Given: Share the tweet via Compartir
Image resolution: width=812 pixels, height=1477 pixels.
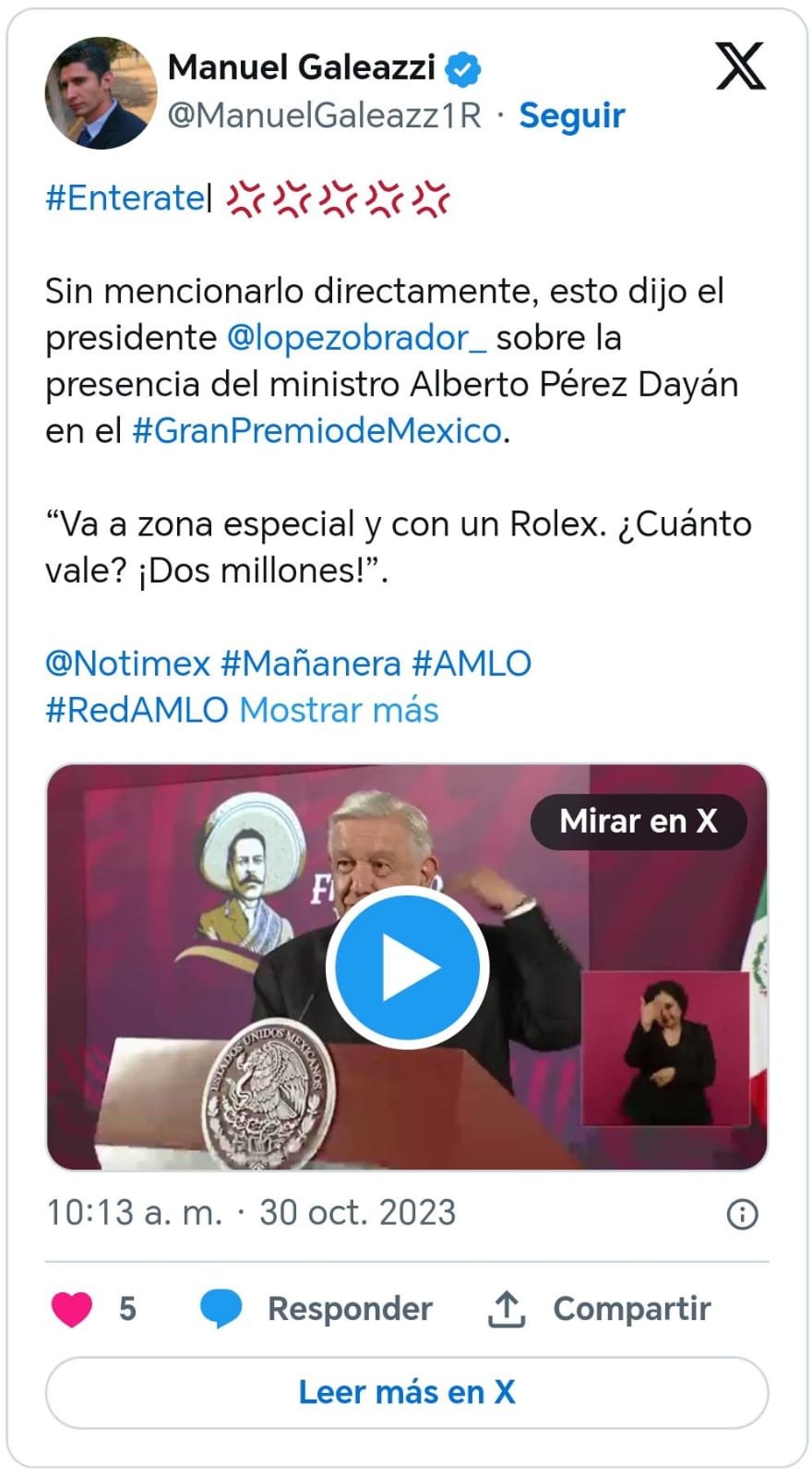Looking at the screenshot, I should pyautogui.click(x=599, y=1308).
